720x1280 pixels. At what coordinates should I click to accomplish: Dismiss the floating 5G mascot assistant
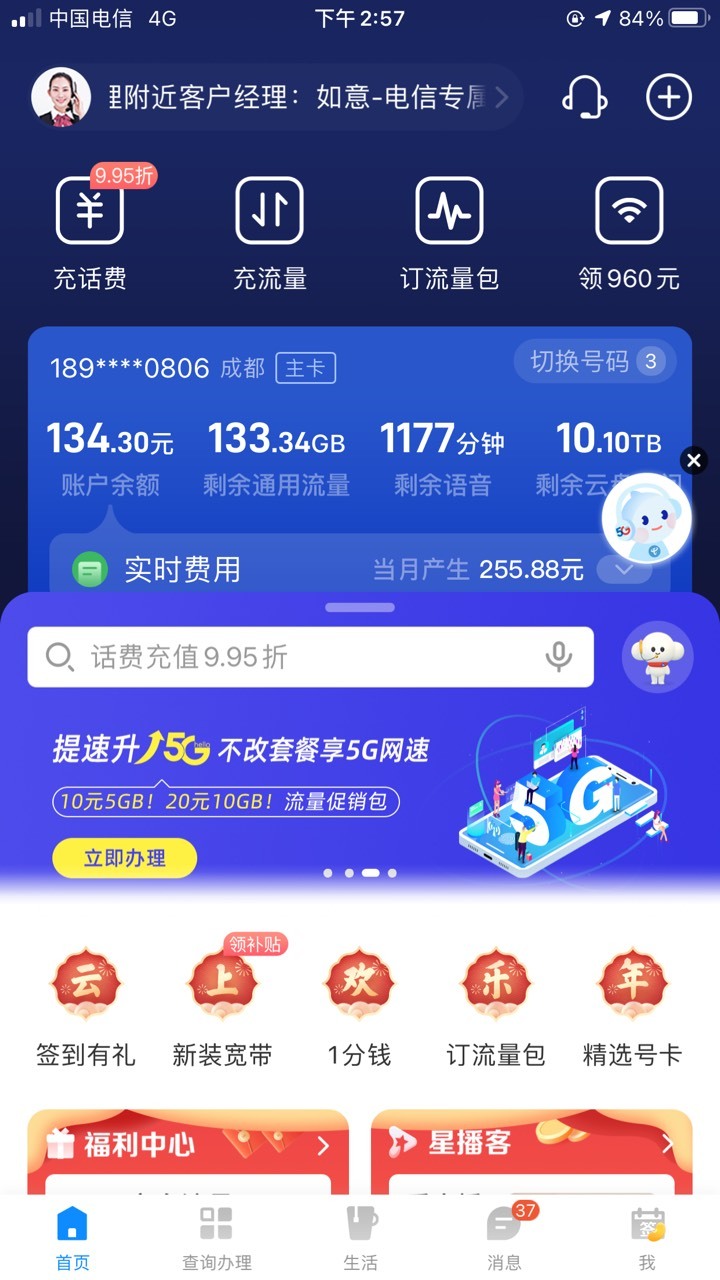pyautogui.click(x=694, y=460)
